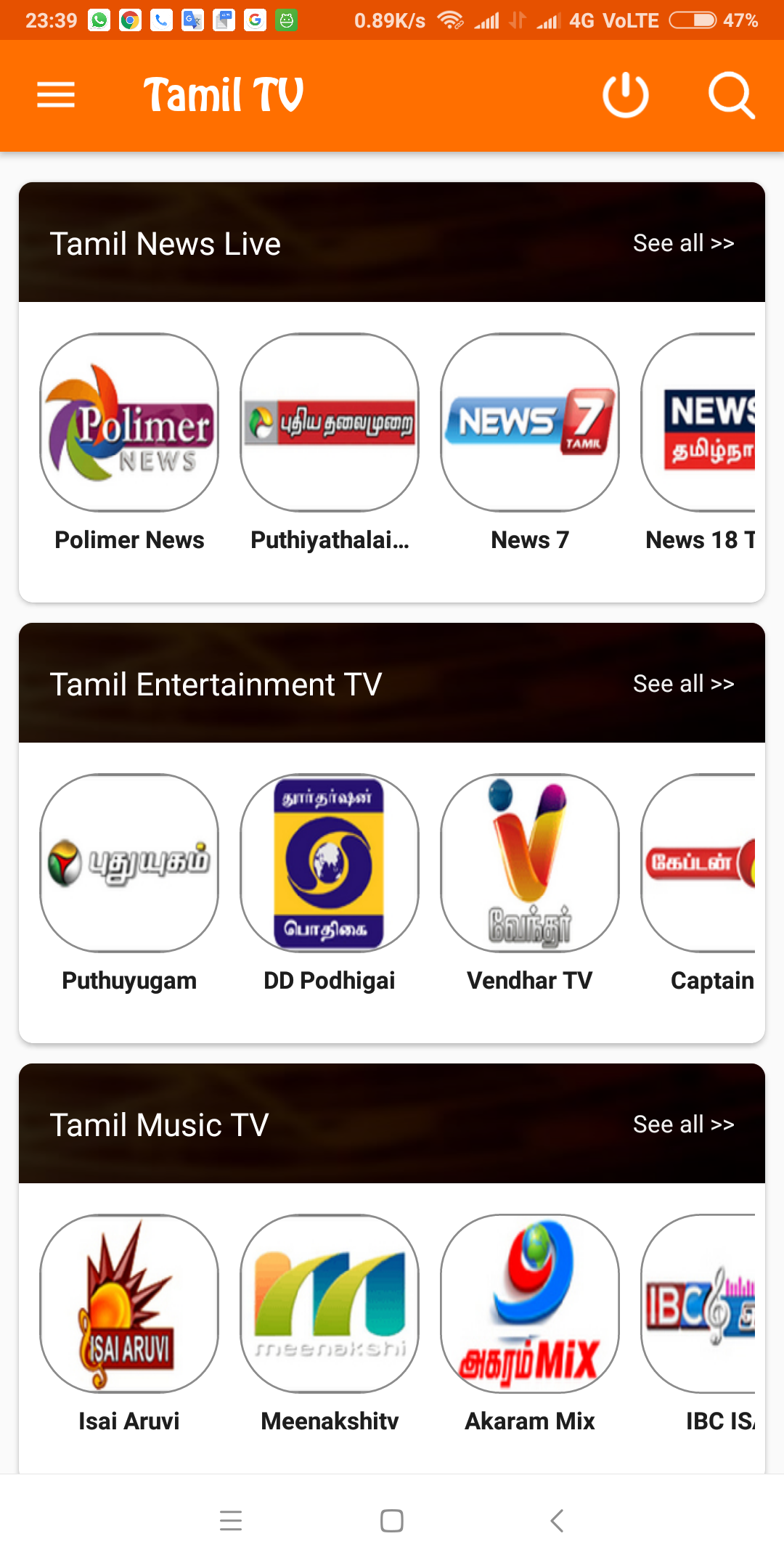See all Tamil News Live channels
The height and width of the screenshot is (1568, 784).
(x=683, y=243)
